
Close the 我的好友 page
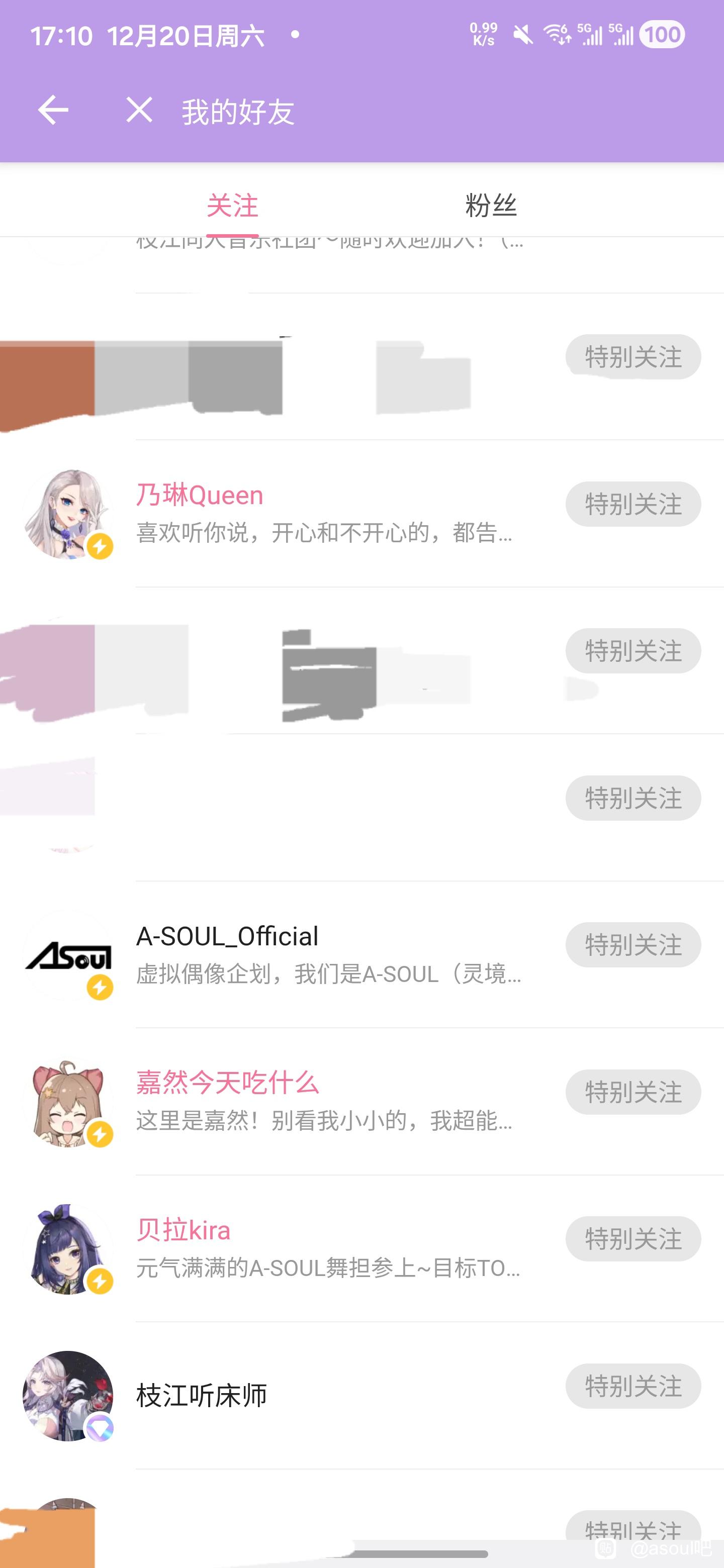tap(139, 110)
